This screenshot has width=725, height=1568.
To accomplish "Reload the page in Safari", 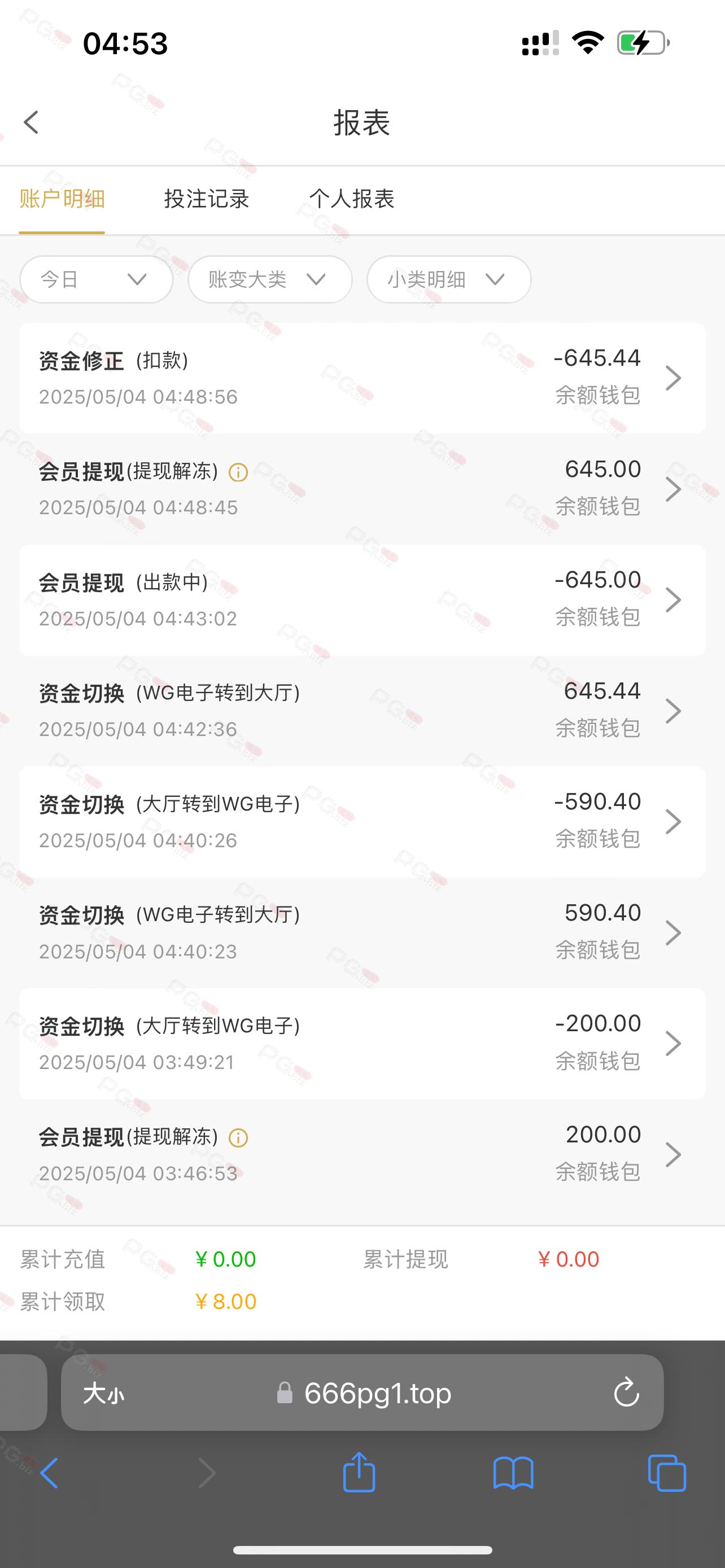I will pyautogui.click(x=626, y=1392).
